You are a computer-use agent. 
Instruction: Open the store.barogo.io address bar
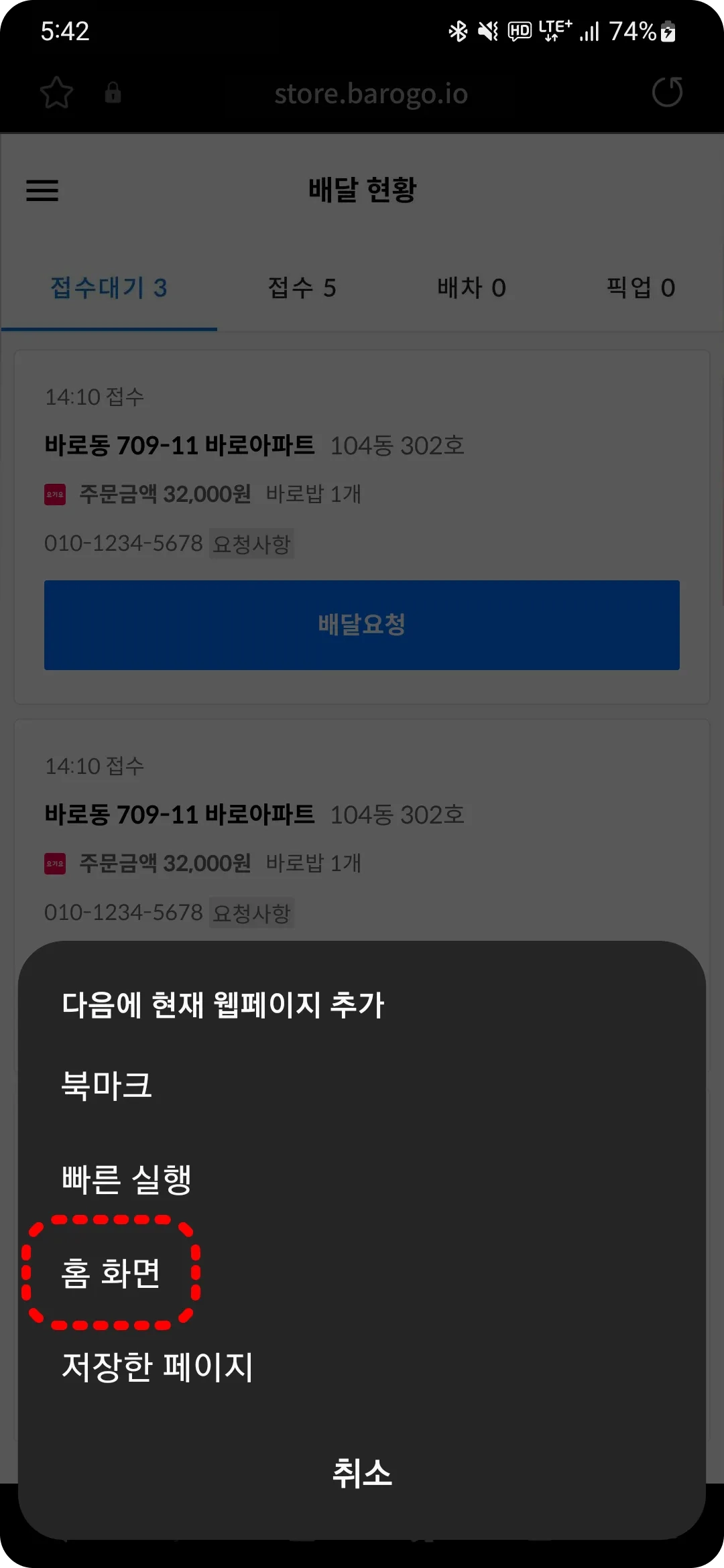[371, 94]
